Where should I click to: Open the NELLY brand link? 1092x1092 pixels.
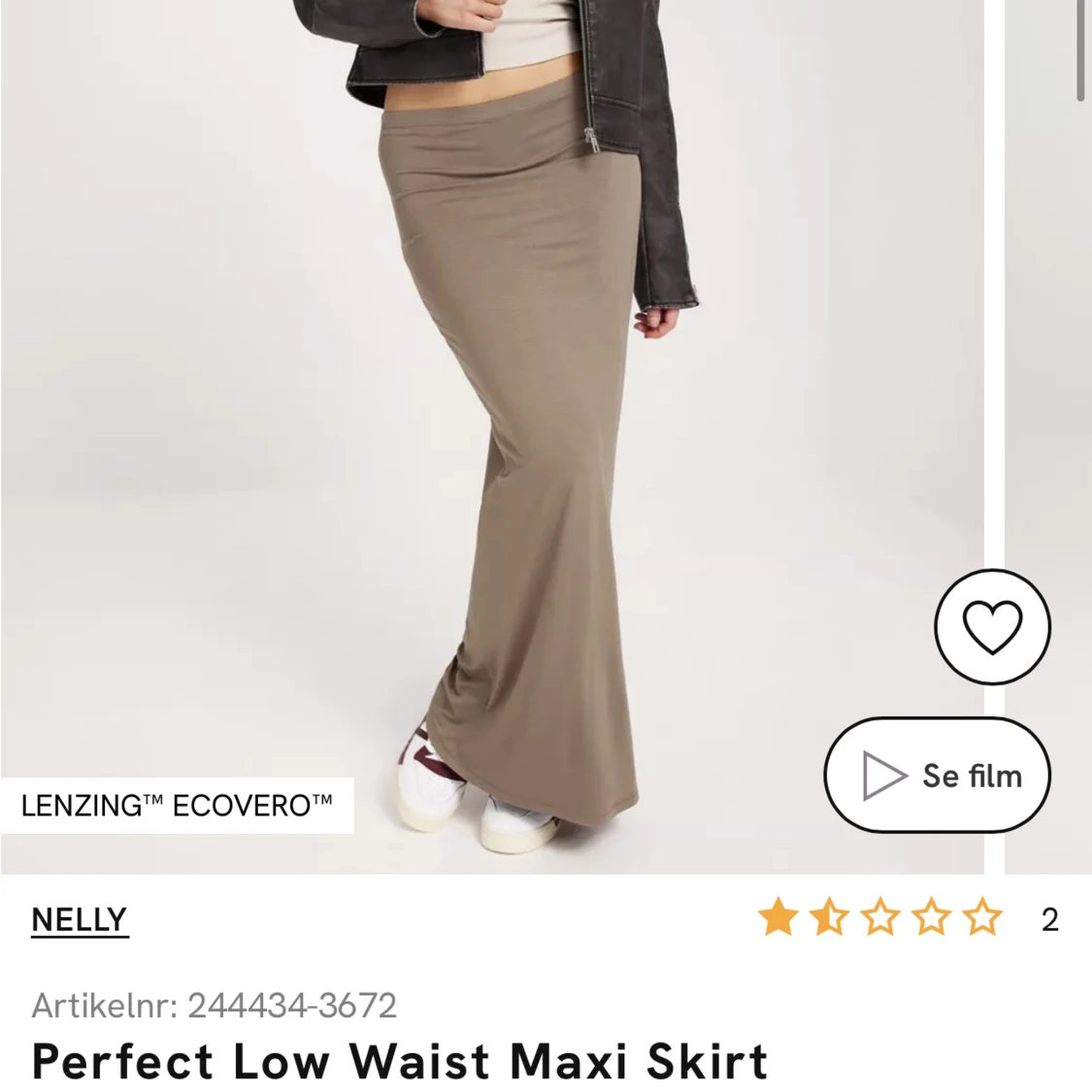pos(80,919)
